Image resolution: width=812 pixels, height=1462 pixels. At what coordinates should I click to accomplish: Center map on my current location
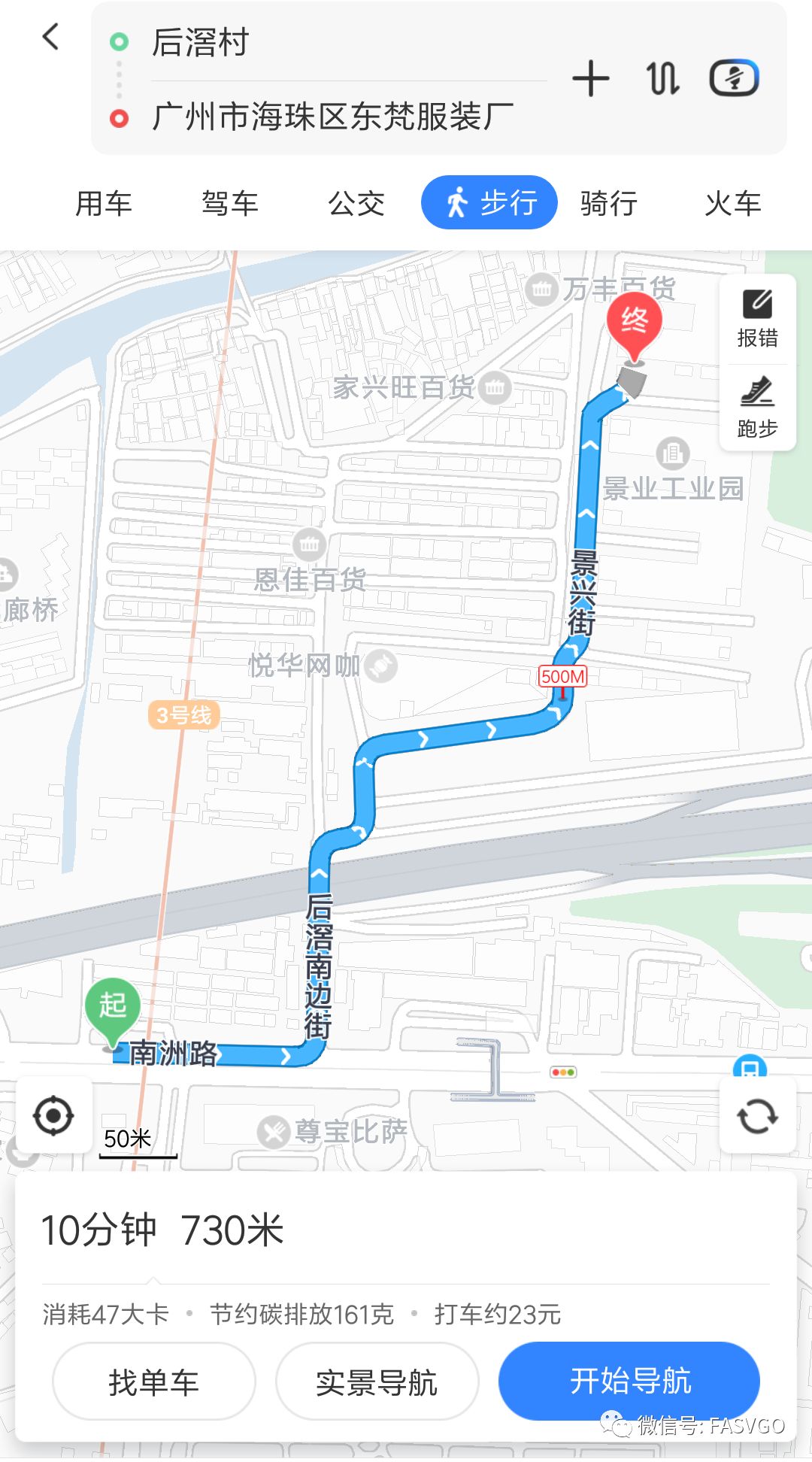(53, 1115)
